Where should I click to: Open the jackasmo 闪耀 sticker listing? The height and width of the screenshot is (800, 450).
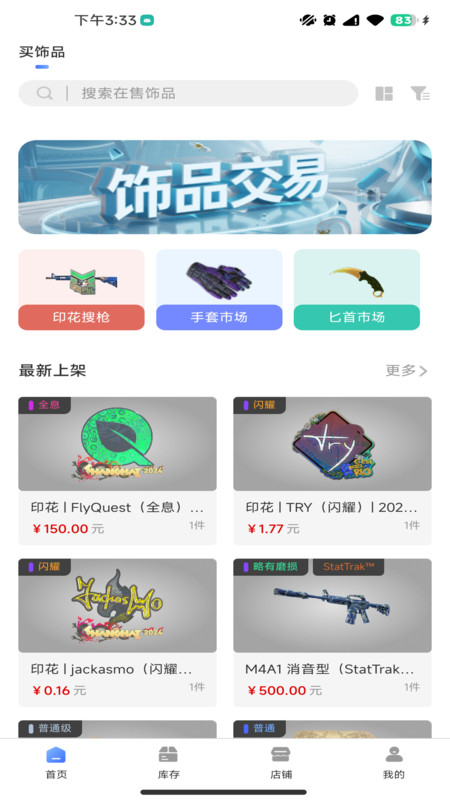coord(117,633)
